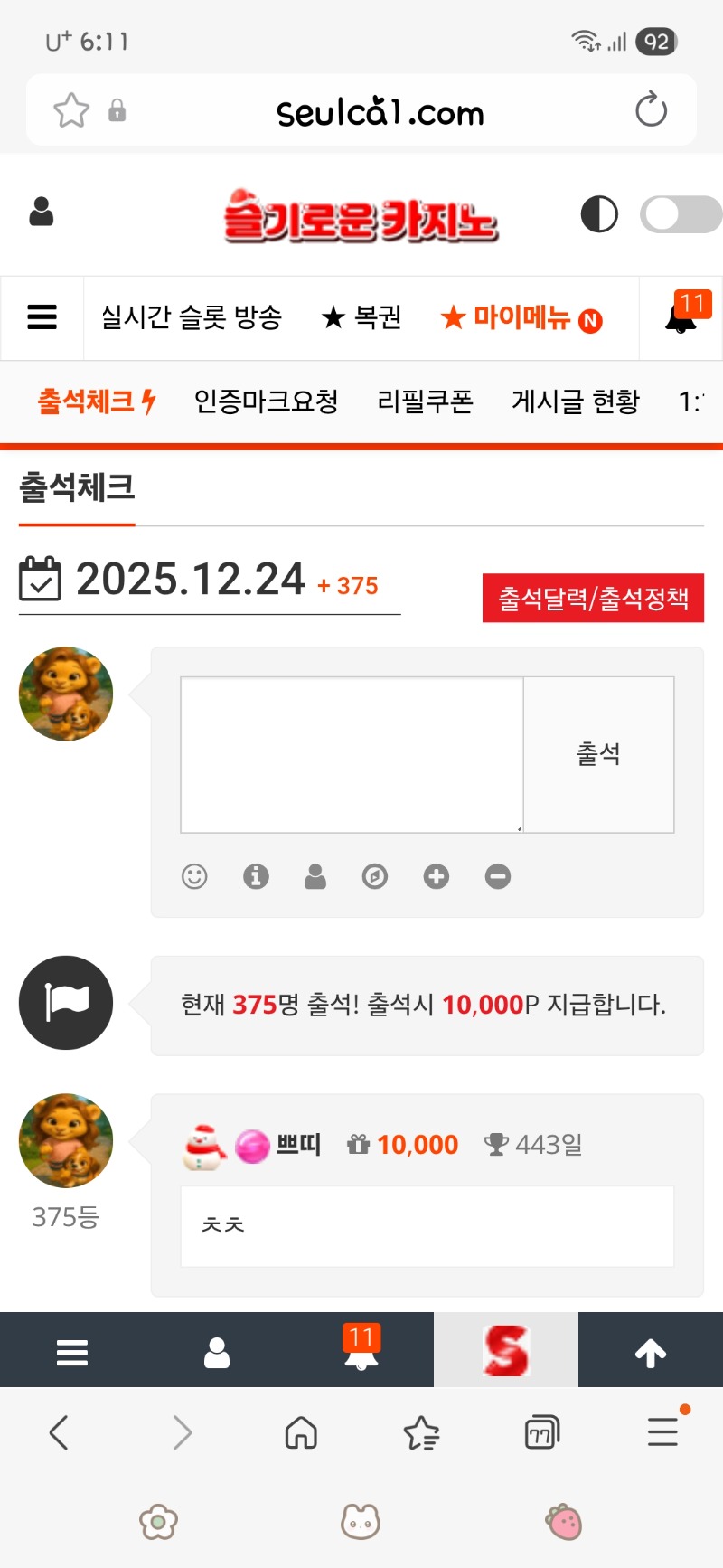The width and height of the screenshot is (723, 1568).
Task: Tap the minus icon below text box
Action: point(498,876)
